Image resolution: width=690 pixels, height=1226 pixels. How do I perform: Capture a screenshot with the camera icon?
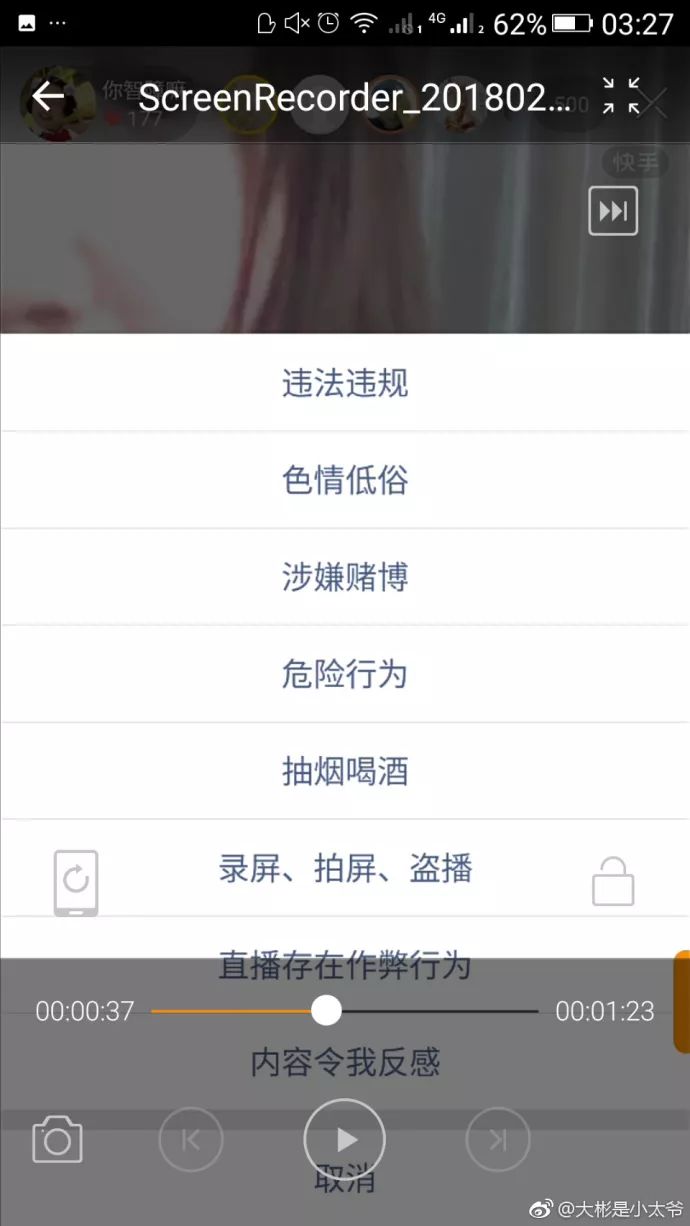(57, 1140)
